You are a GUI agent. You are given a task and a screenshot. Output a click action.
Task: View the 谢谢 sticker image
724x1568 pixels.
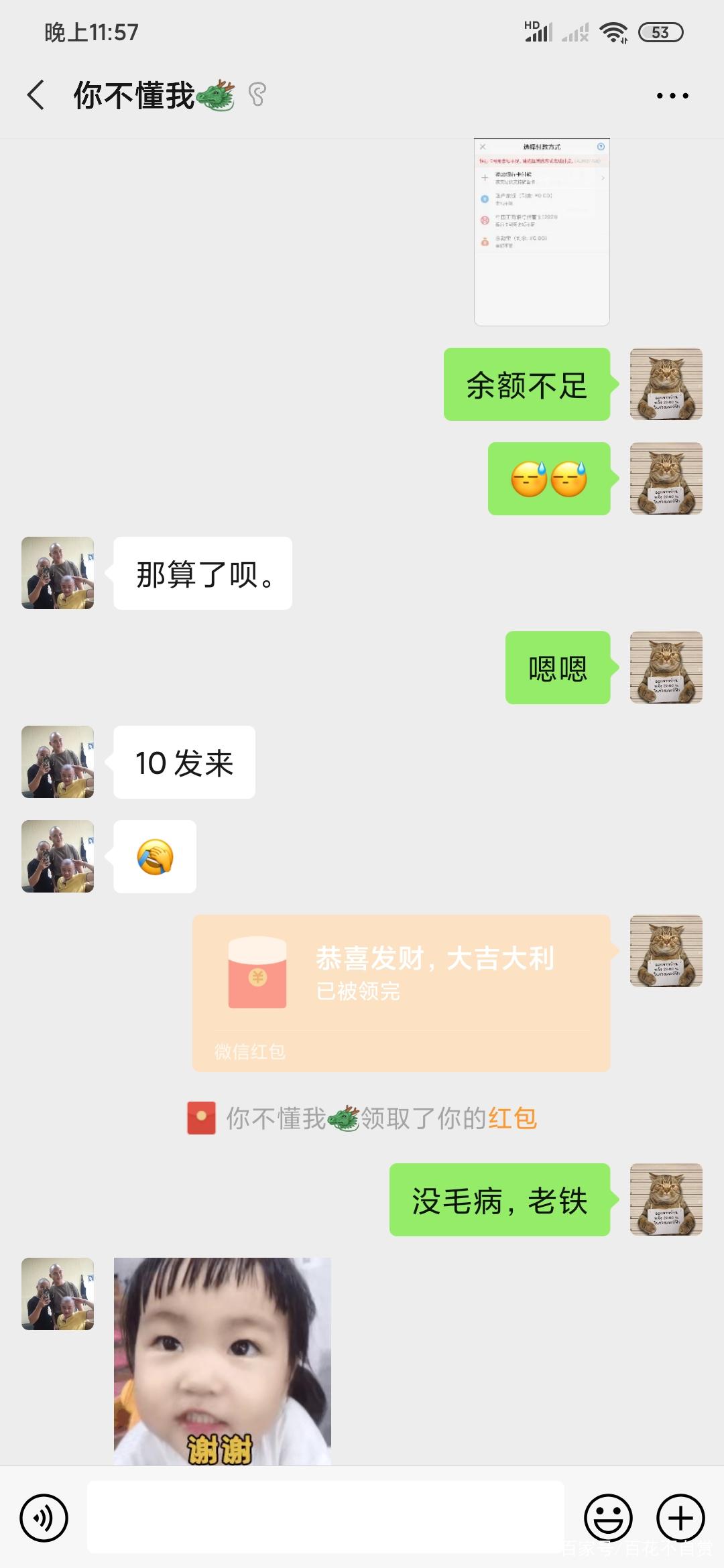pos(222,1360)
